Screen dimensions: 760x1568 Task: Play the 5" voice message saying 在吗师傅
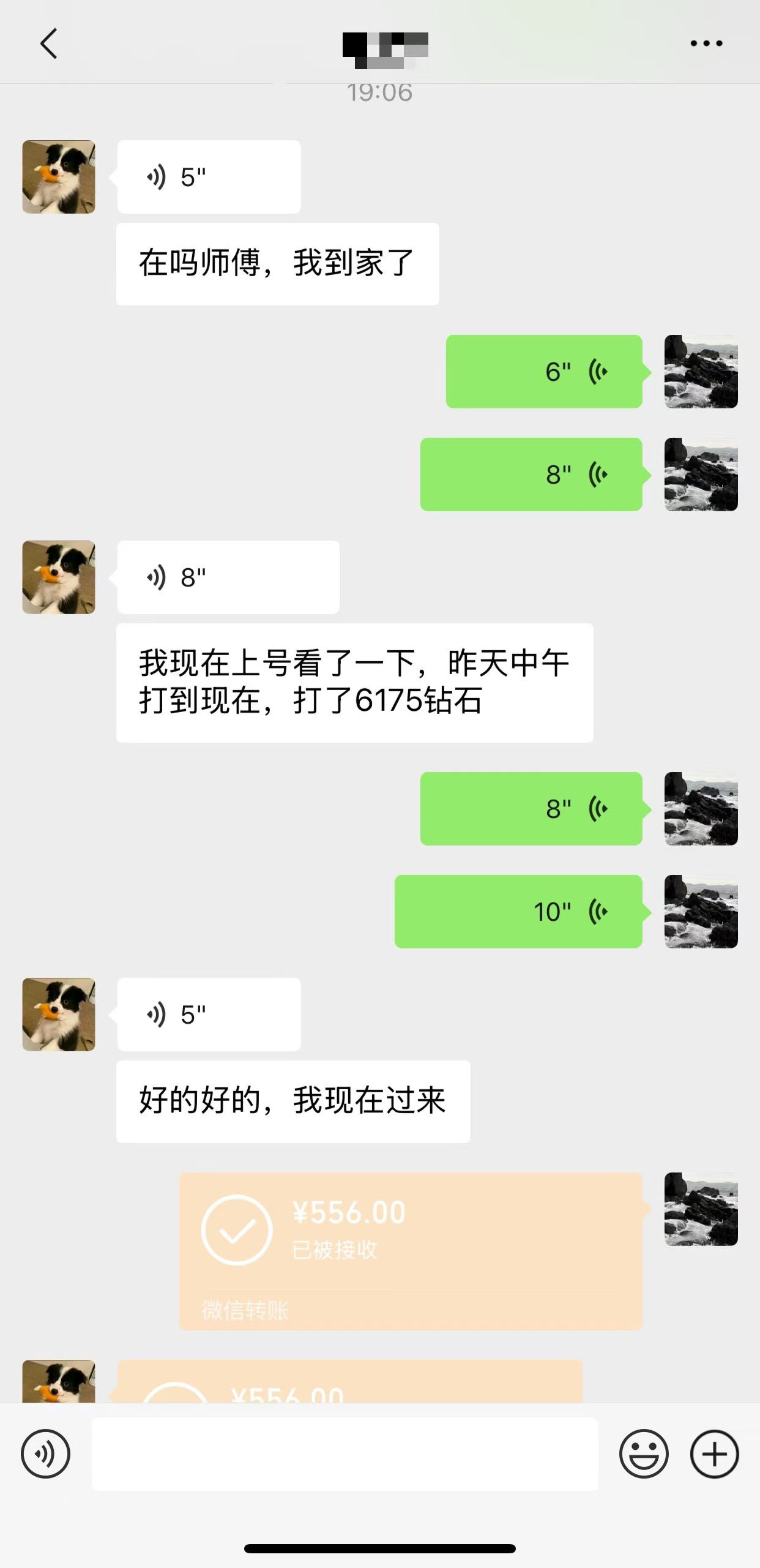click(x=208, y=176)
